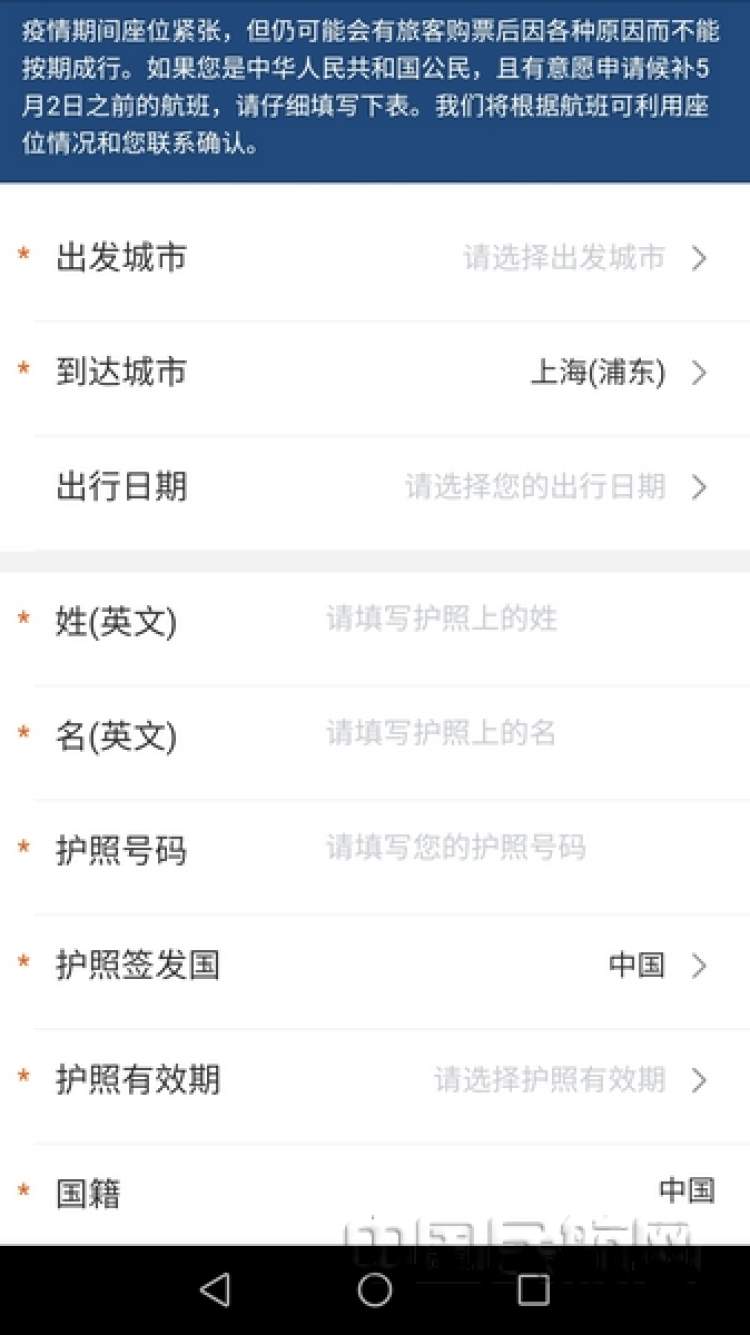This screenshot has height=1335, width=750.
Task: Select the departure city (出发城市)
Action: [375, 258]
